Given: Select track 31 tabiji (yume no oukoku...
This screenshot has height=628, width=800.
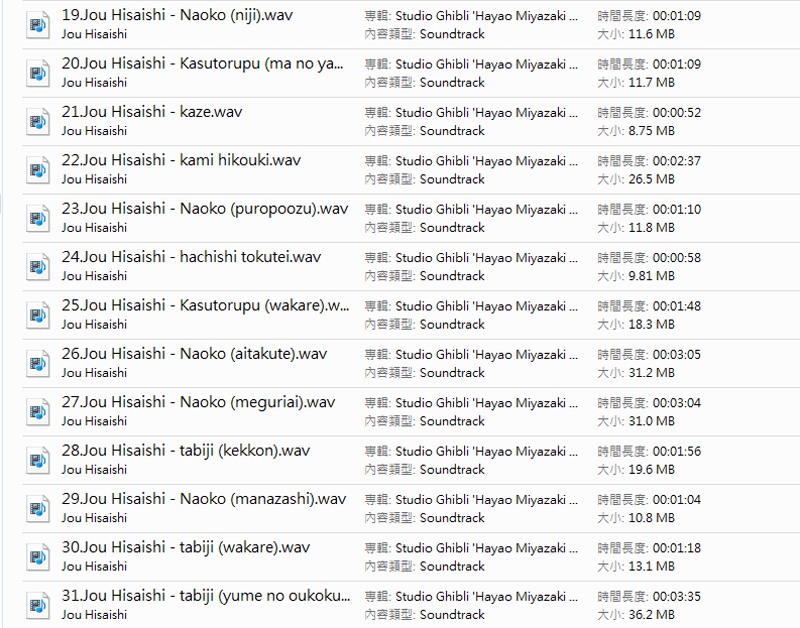Looking at the screenshot, I should coord(206,596).
